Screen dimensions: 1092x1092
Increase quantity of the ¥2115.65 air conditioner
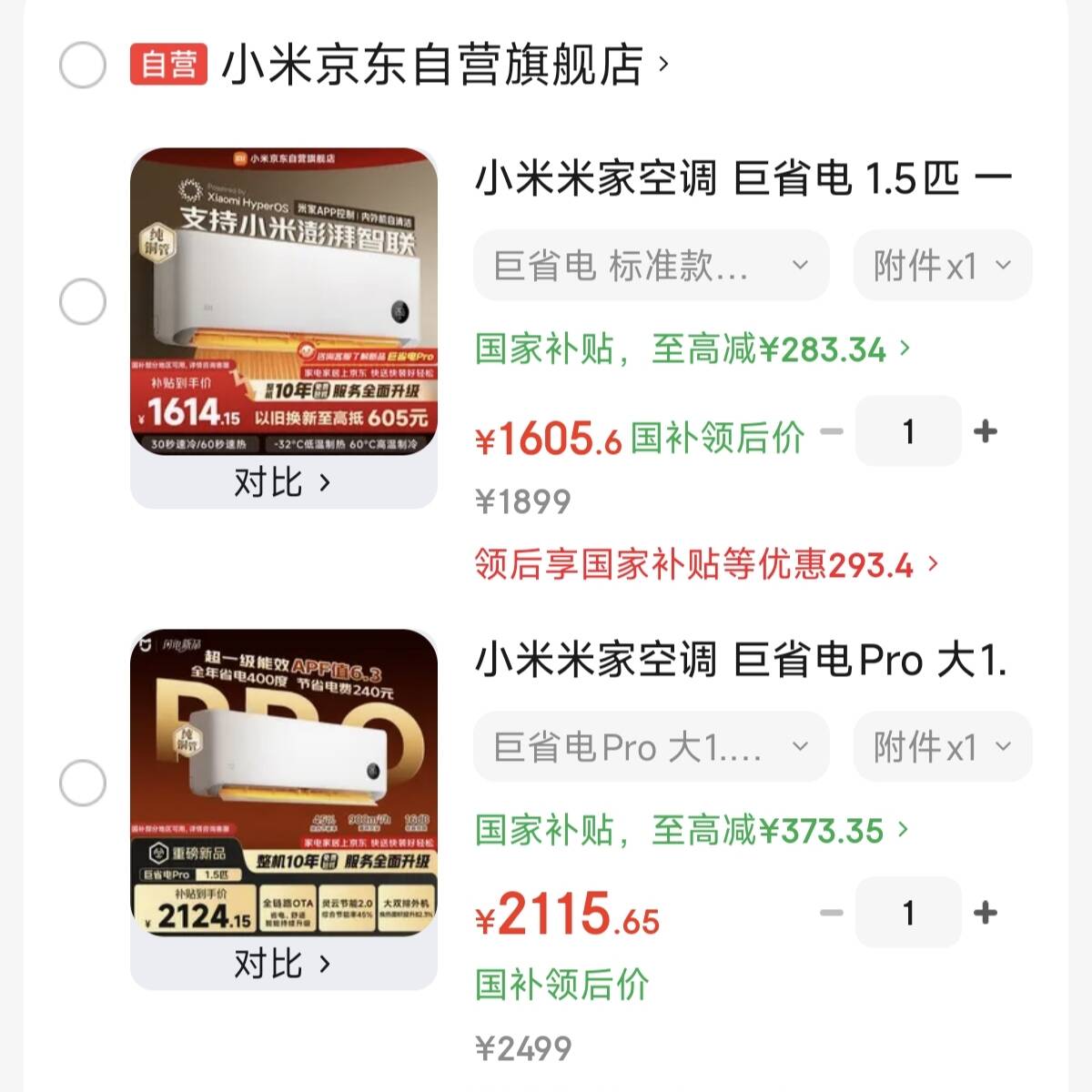pyautogui.click(x=986, y=912)
